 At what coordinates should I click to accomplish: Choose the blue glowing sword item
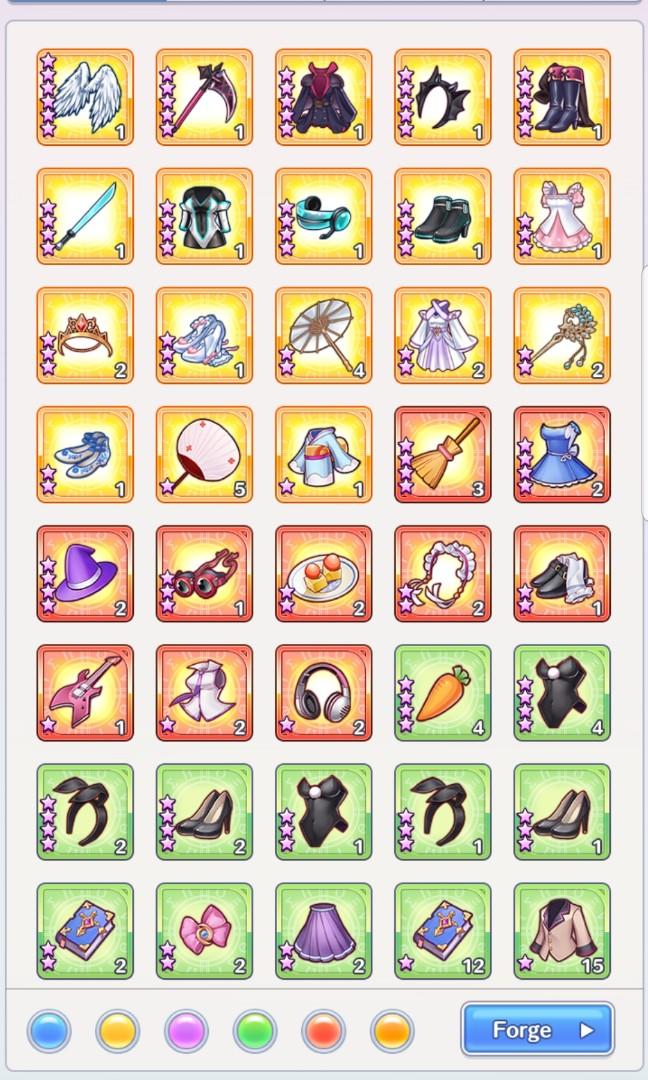coord(85,216)
